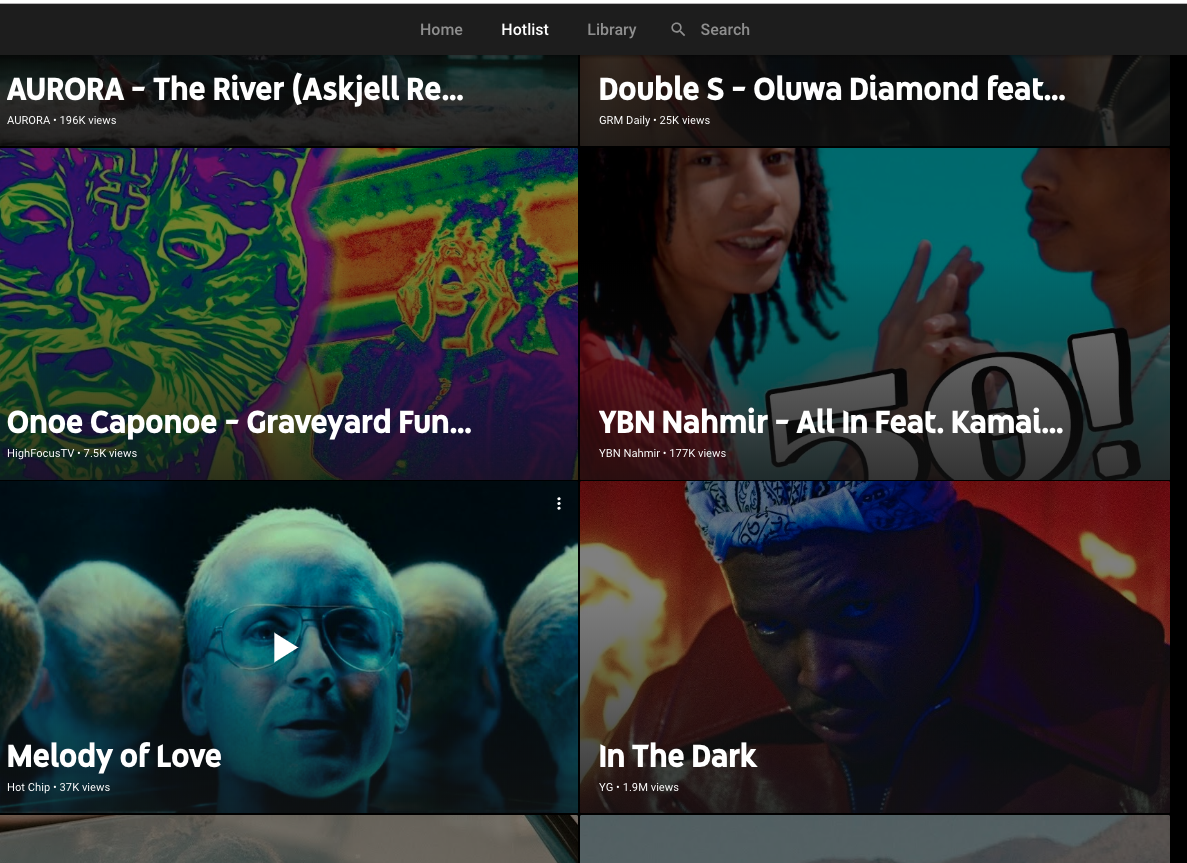Open Onoe Caponoe - Graveyard Fun video
The height and width of the screenshot is (863, 1187).
tap(288, 314)
